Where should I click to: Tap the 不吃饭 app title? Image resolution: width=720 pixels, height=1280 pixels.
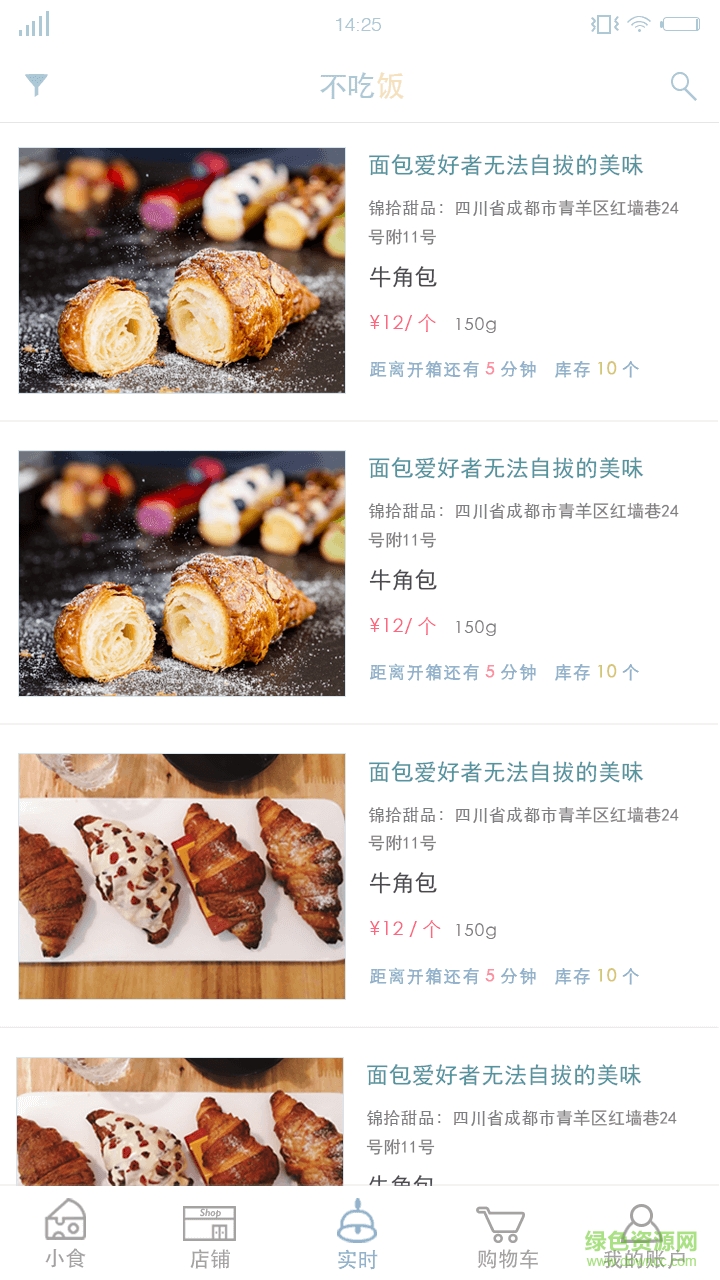[x=362, y=86]
